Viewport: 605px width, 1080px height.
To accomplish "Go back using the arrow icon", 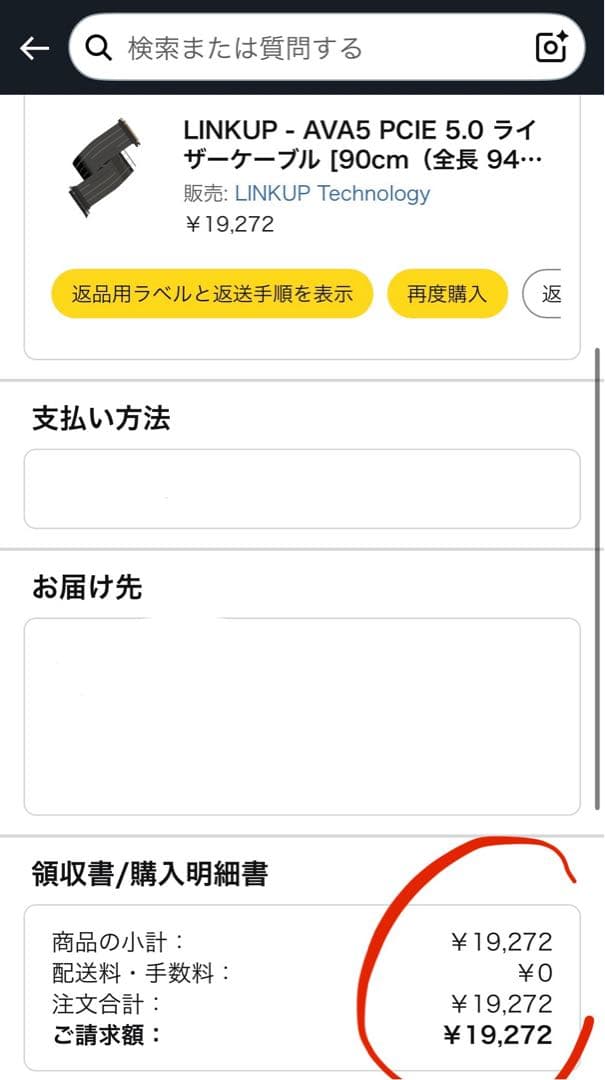I will click(x=34, y=48).
